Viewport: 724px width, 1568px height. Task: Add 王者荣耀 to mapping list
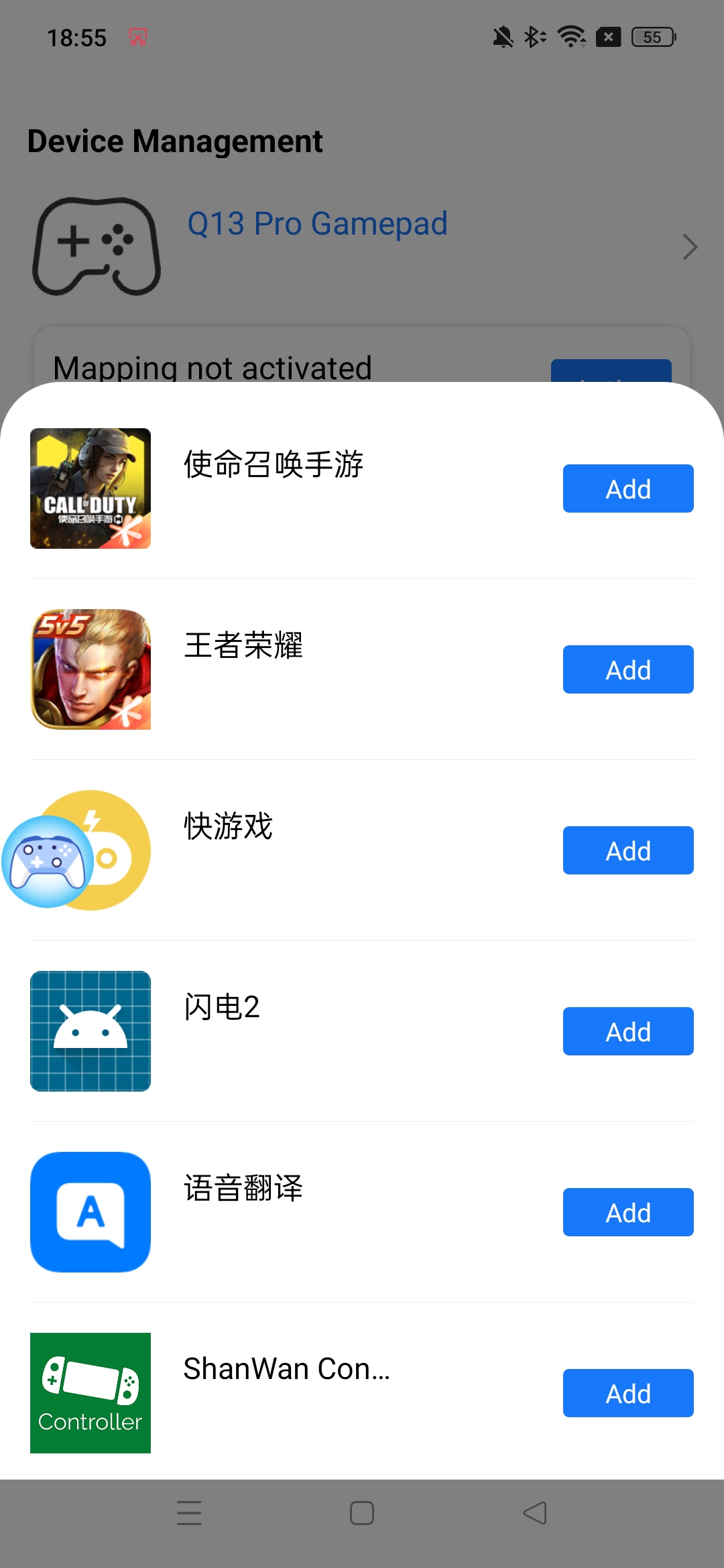tap(627, 669)
